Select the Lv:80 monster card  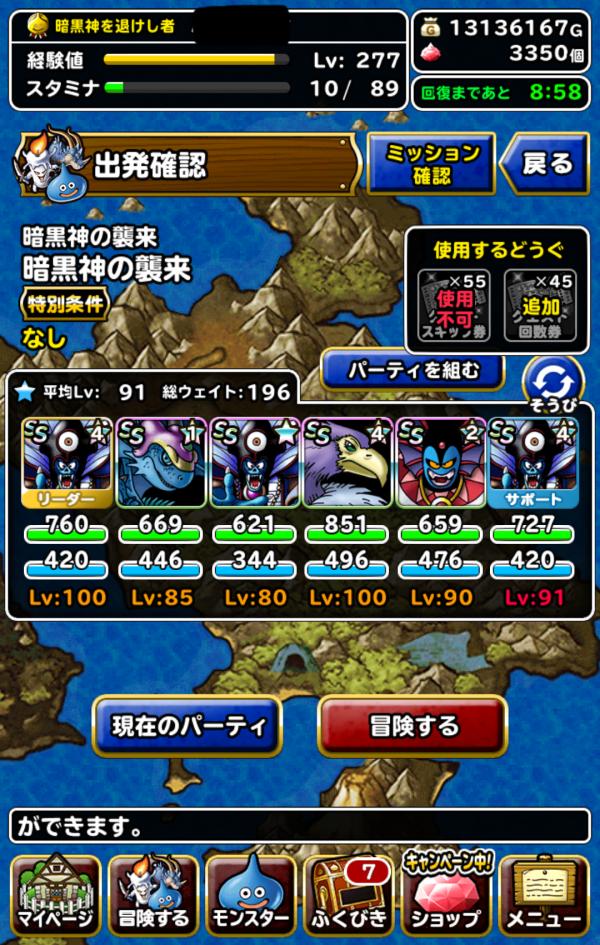[255, 463]
